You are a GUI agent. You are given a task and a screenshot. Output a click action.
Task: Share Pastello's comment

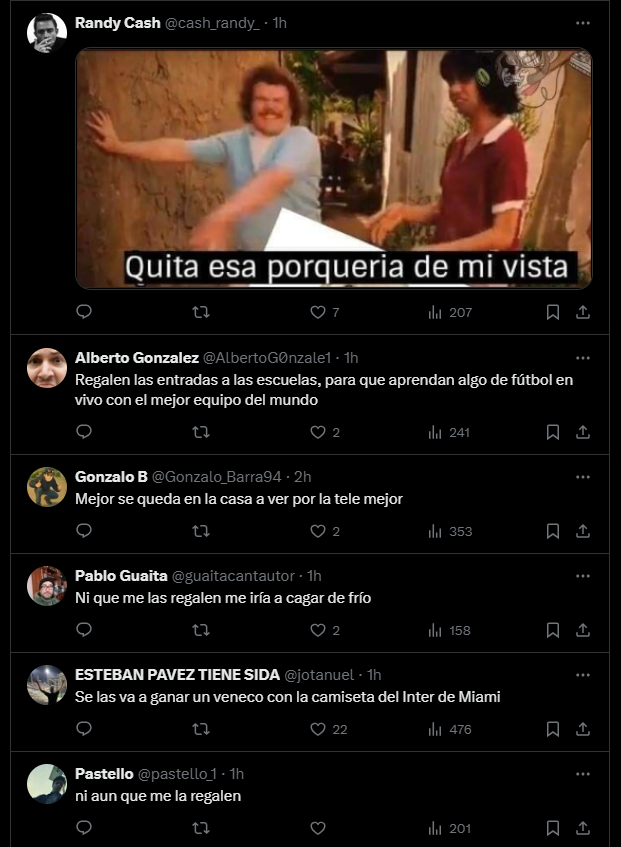click(x=583, y=827)
